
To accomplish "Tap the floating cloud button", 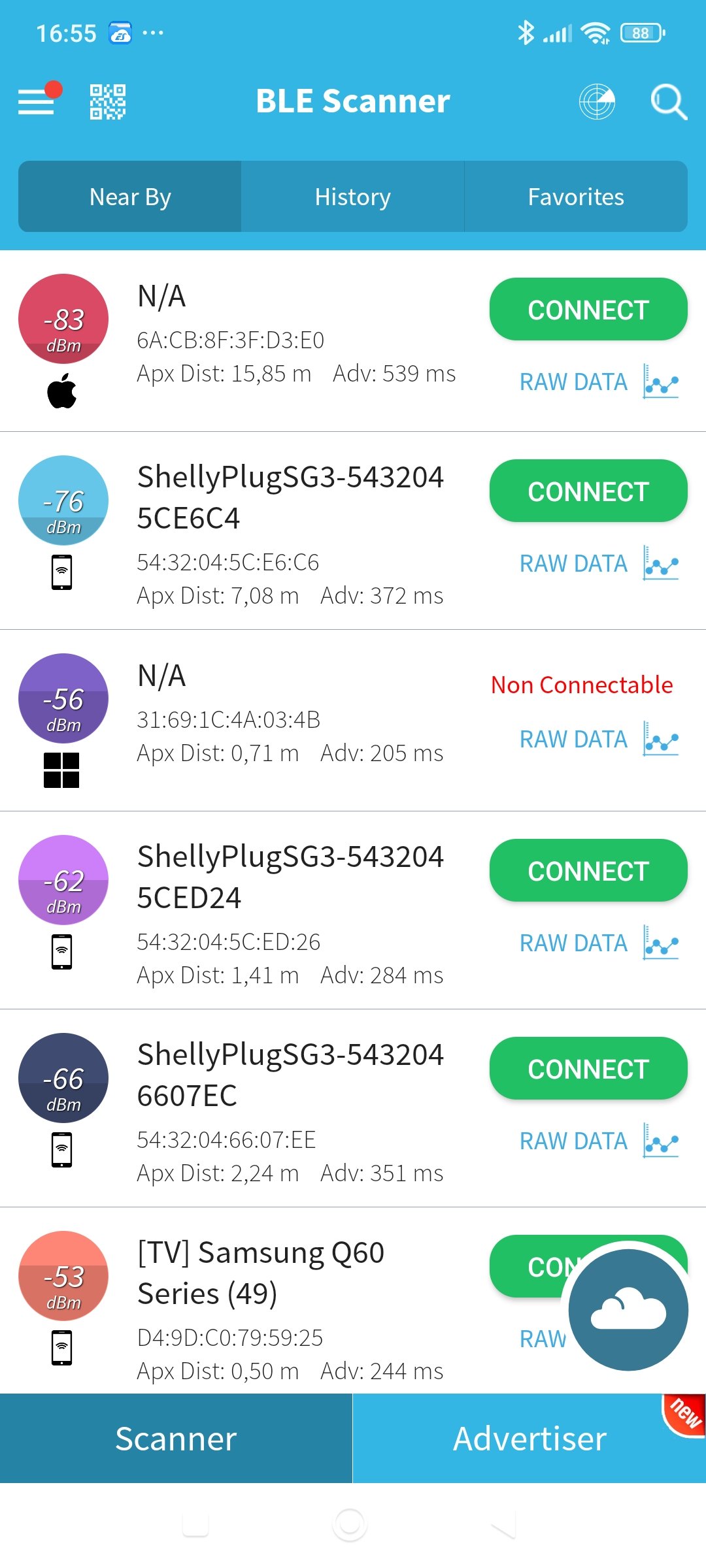I will (628, 1310).
